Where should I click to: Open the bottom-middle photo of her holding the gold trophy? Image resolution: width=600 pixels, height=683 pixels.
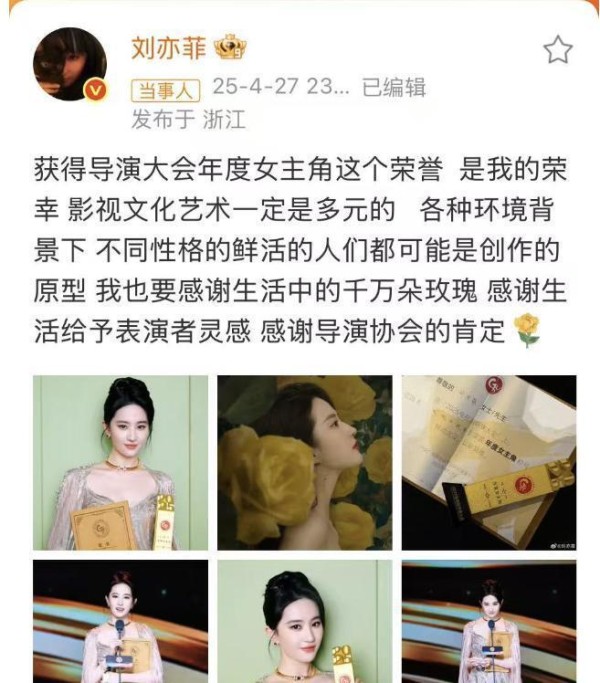pyautogui.click(x=305, y=620)
